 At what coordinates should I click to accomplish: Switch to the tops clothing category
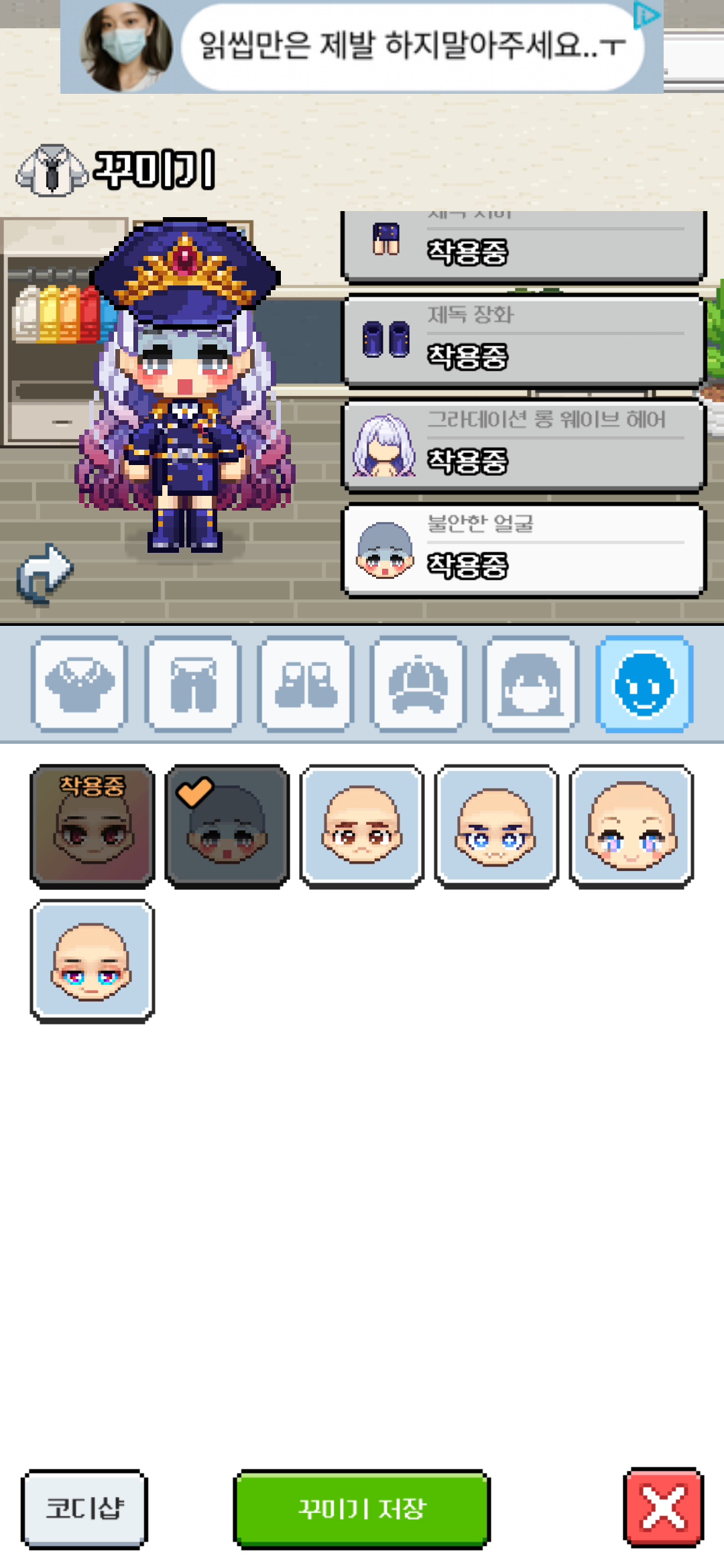tap(79, 683)
